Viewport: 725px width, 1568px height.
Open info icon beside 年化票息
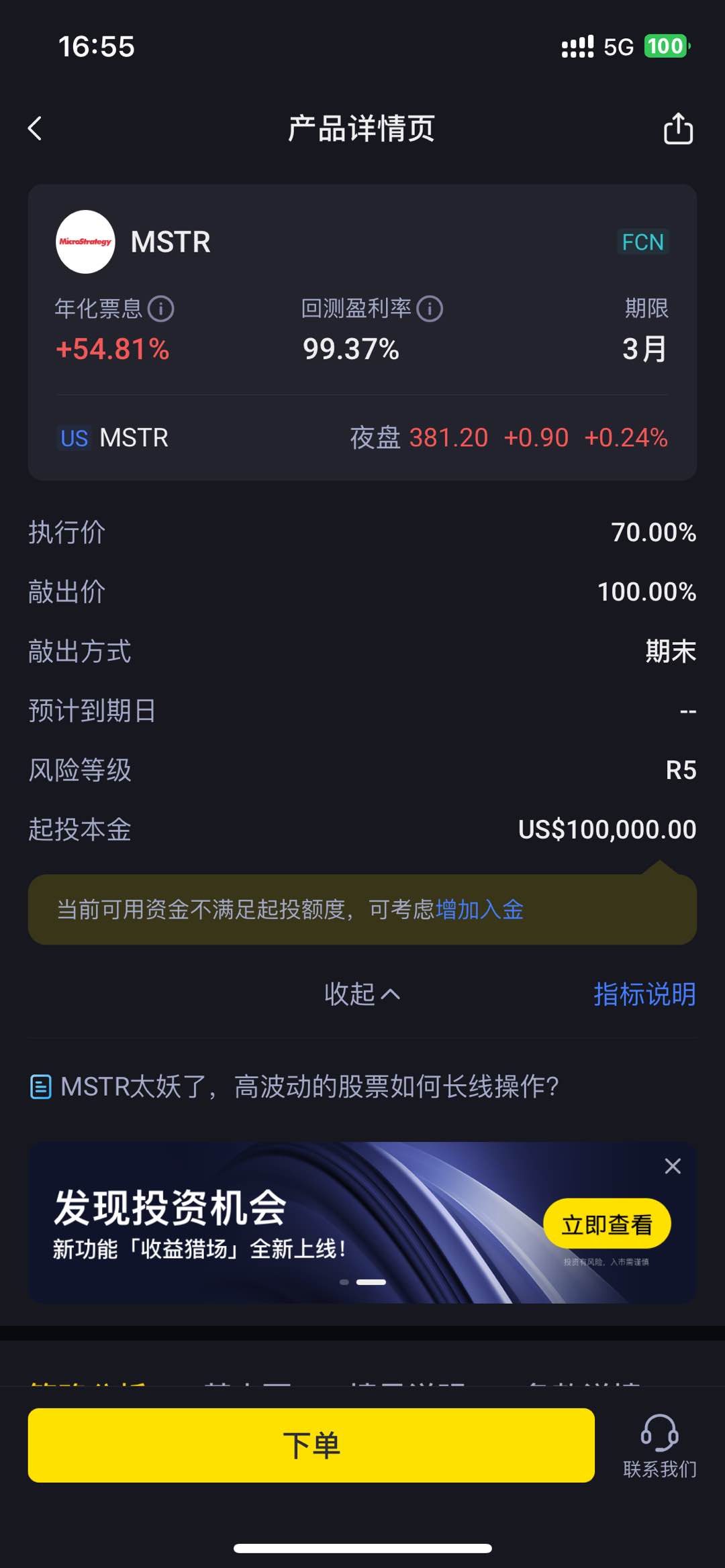coord(161,309)
